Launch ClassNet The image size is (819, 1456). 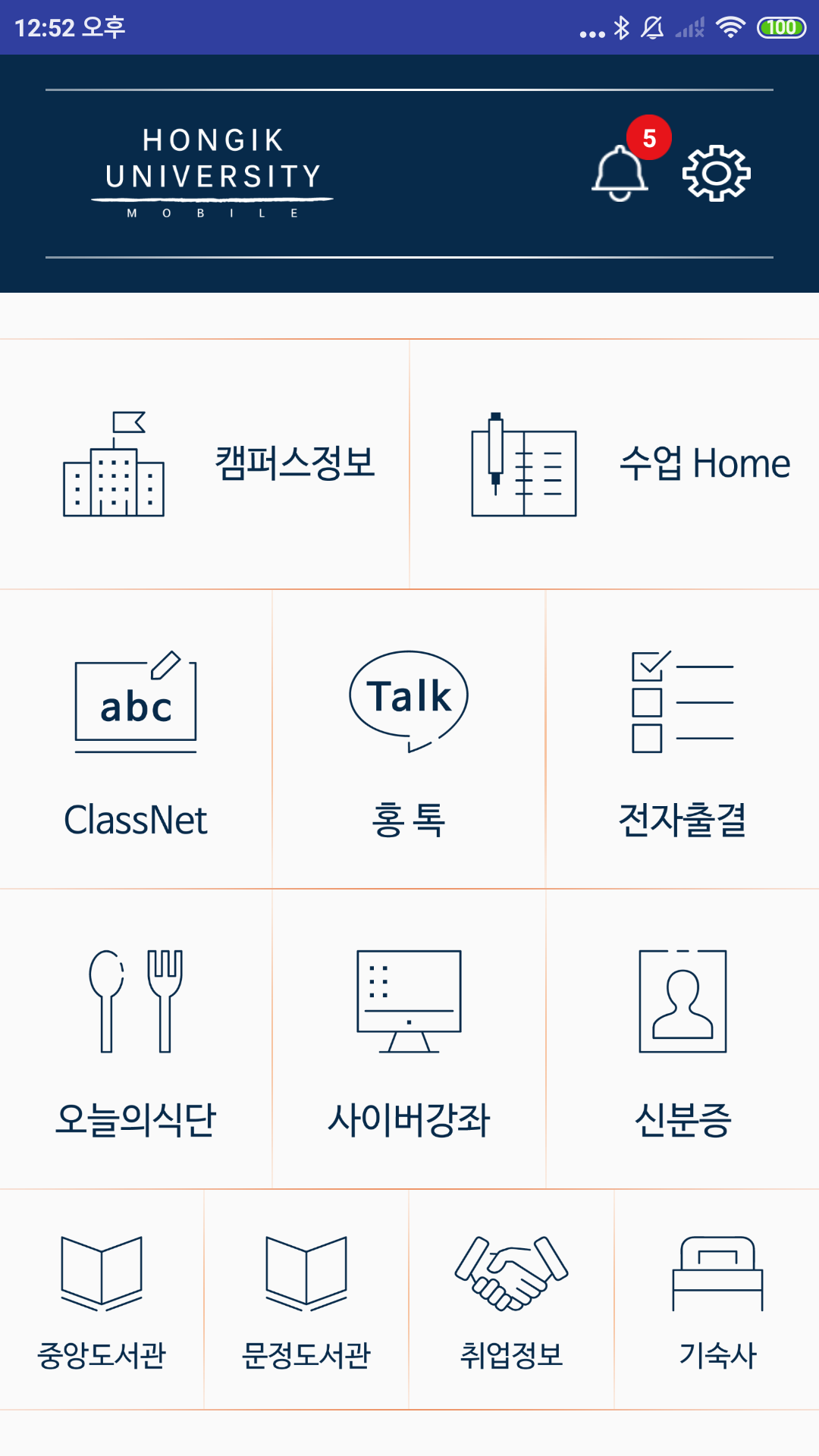[136, 739]
